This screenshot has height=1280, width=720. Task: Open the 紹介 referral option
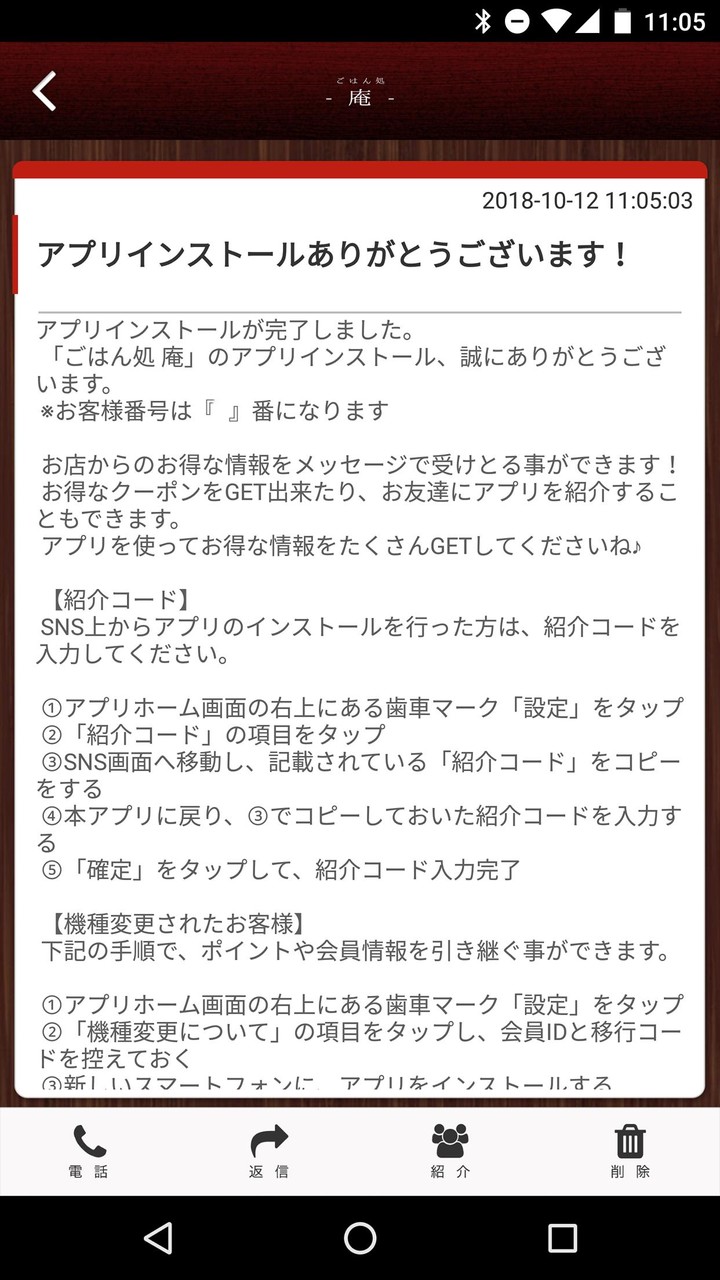[450, 1150]
